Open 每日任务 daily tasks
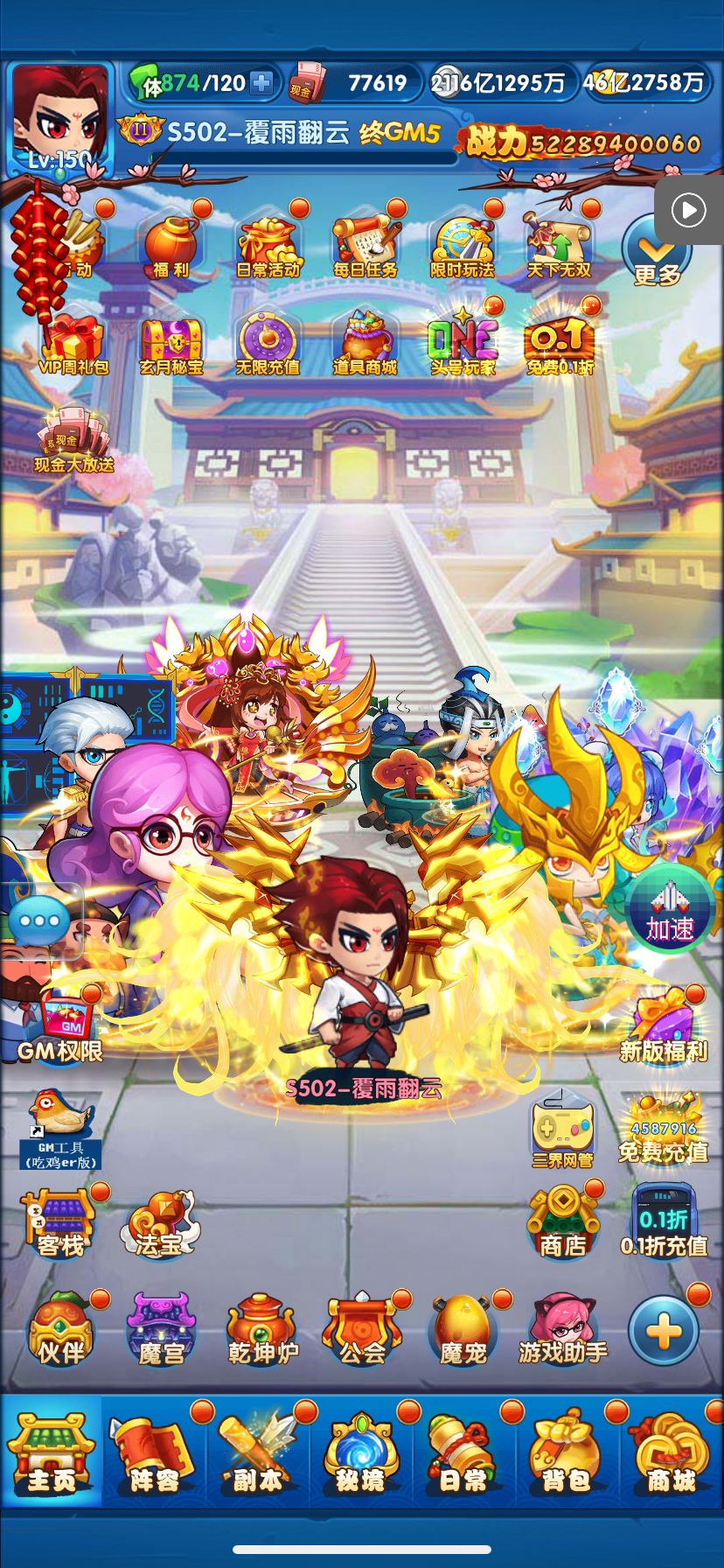724x1568 pixels. pos(365,248)
